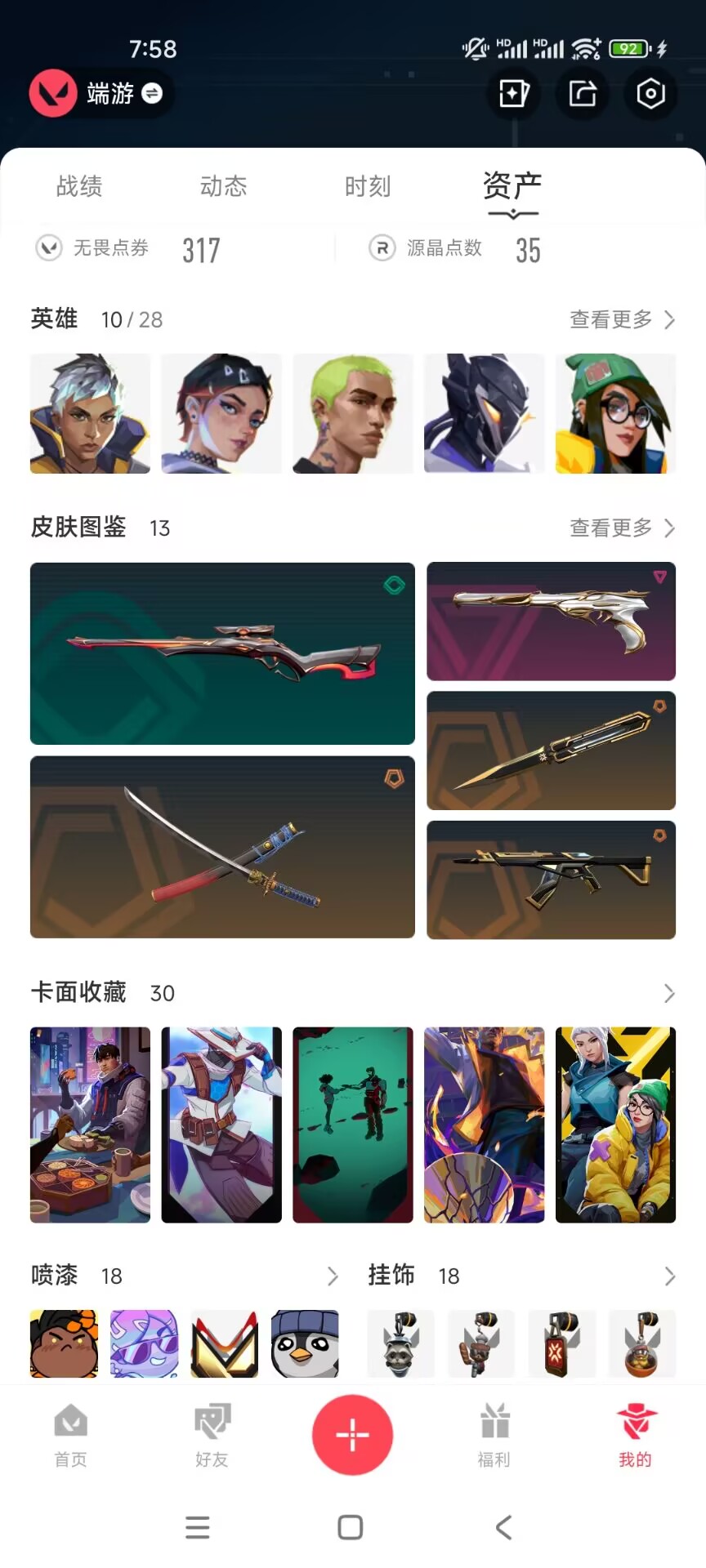
Task: Switch to the 动态 tab
Action: point(223,187)
